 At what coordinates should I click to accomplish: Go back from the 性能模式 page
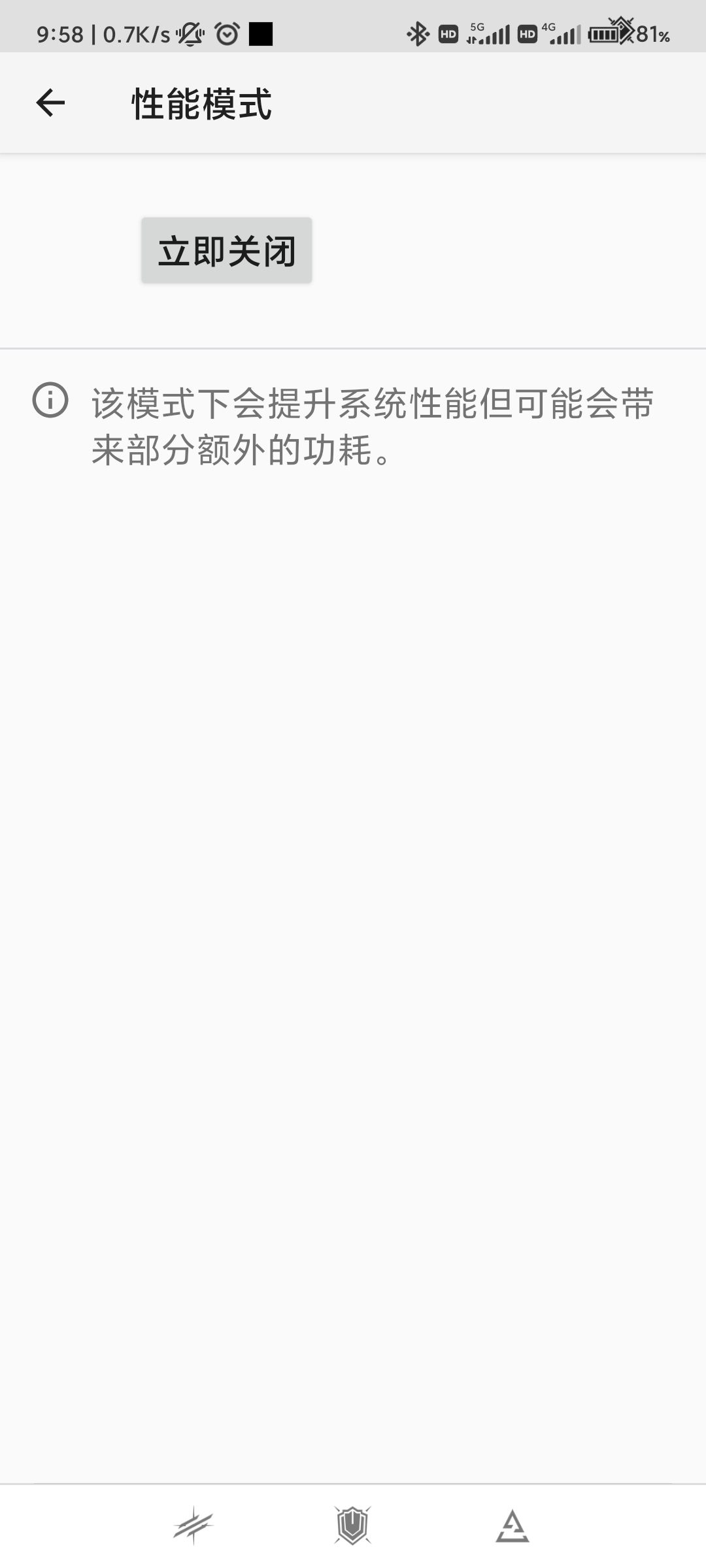coord(50,103)
